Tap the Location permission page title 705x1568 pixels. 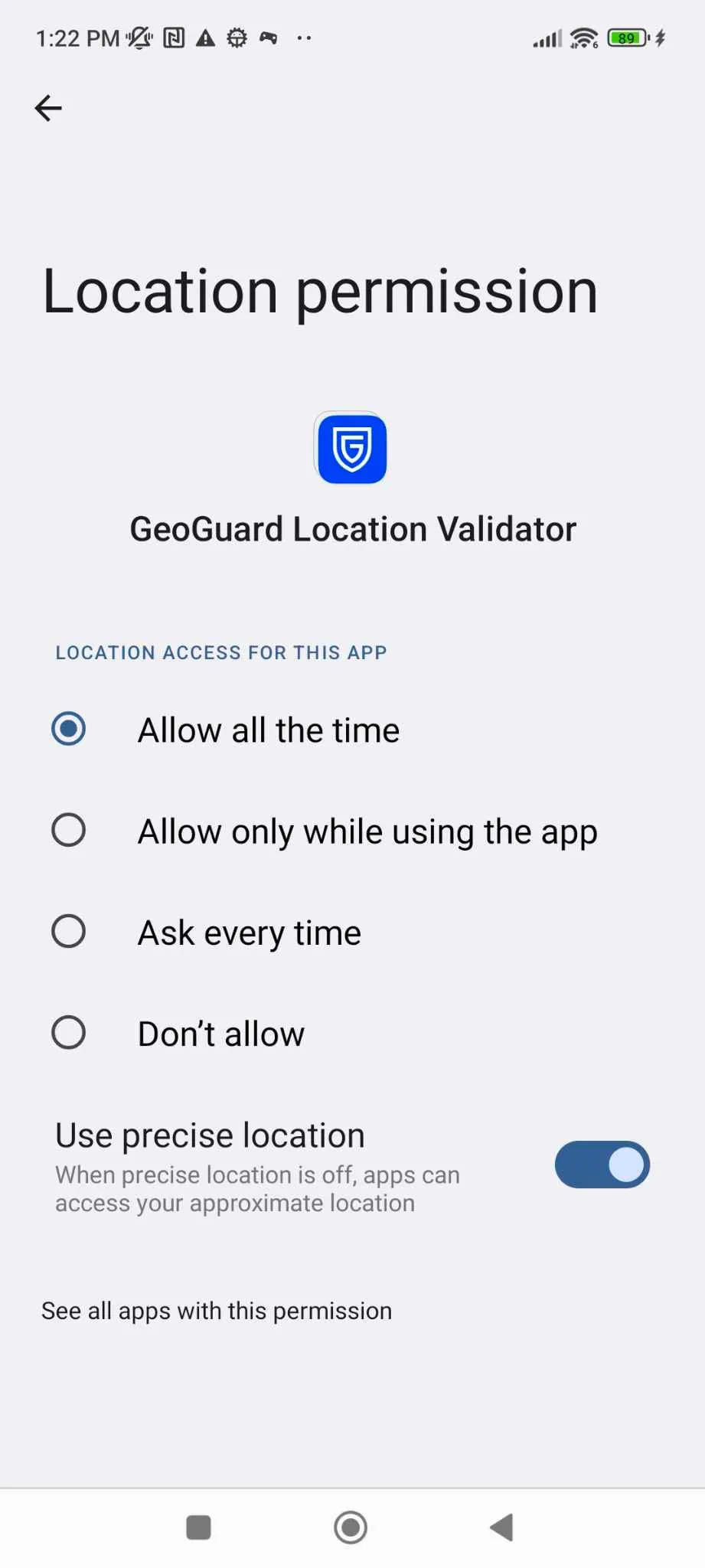tap(320, 291)
